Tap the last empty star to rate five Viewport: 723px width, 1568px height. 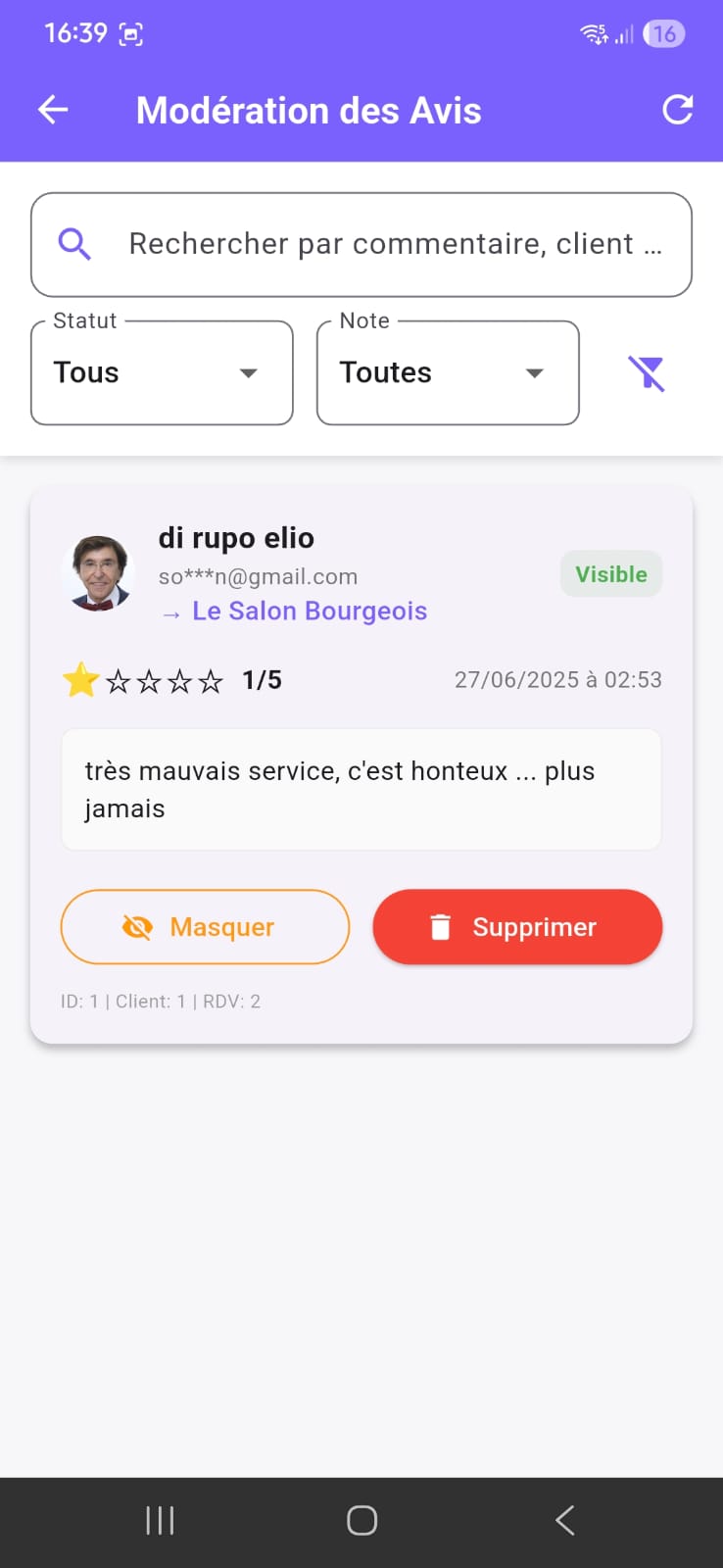[213, 680]
